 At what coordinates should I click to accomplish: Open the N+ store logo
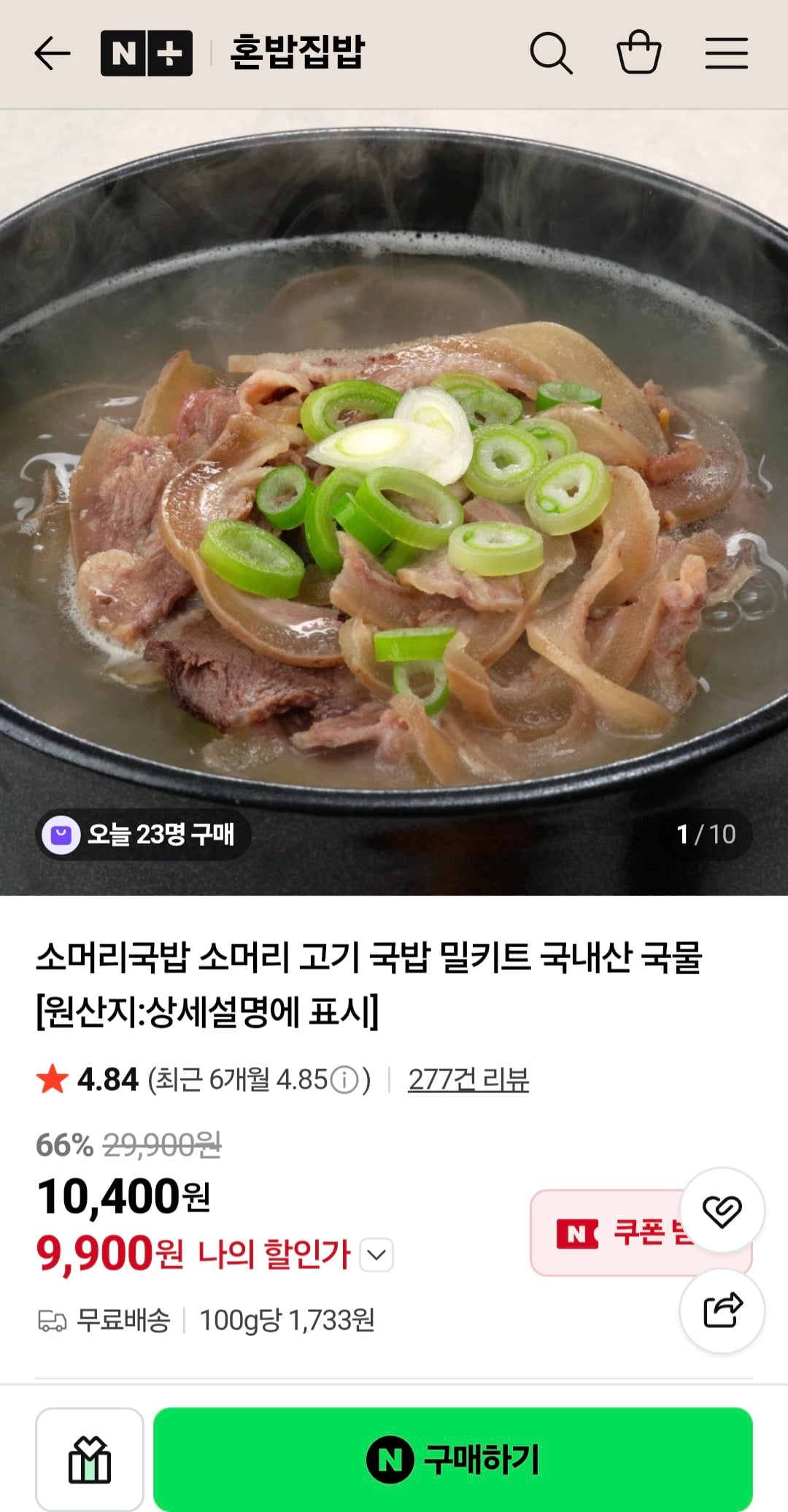[x=147, y=53]
